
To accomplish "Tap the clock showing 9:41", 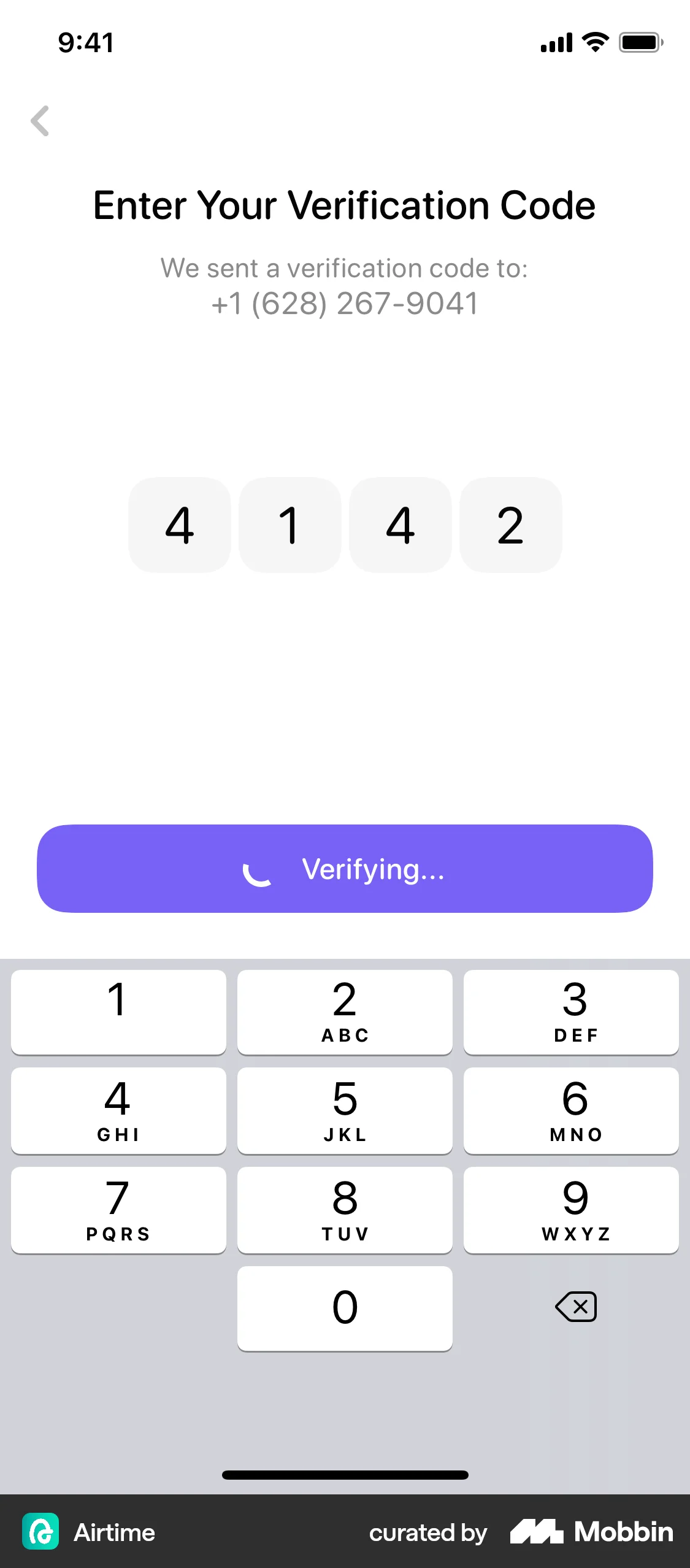I will (85, 42).
